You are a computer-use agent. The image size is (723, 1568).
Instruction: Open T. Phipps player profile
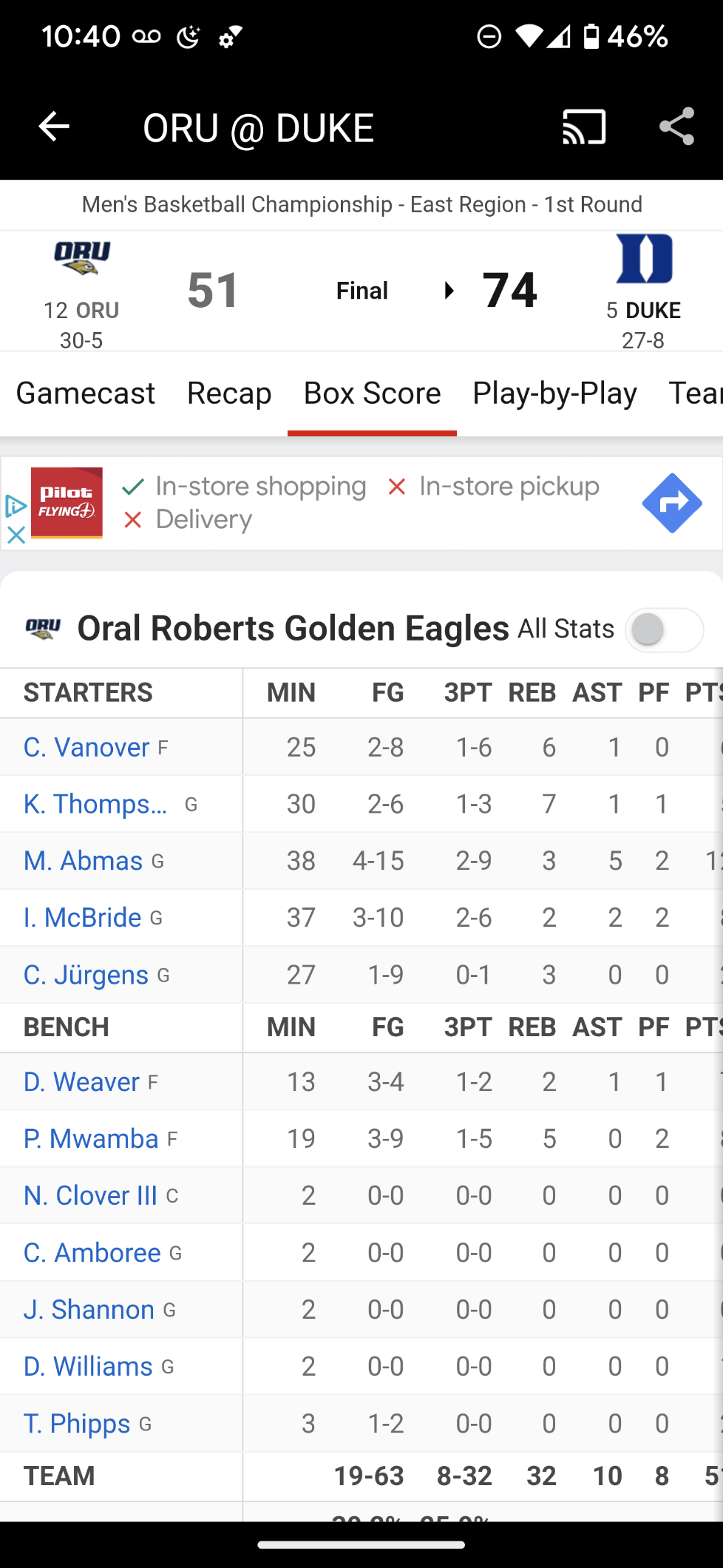[x=77, y=1424]
